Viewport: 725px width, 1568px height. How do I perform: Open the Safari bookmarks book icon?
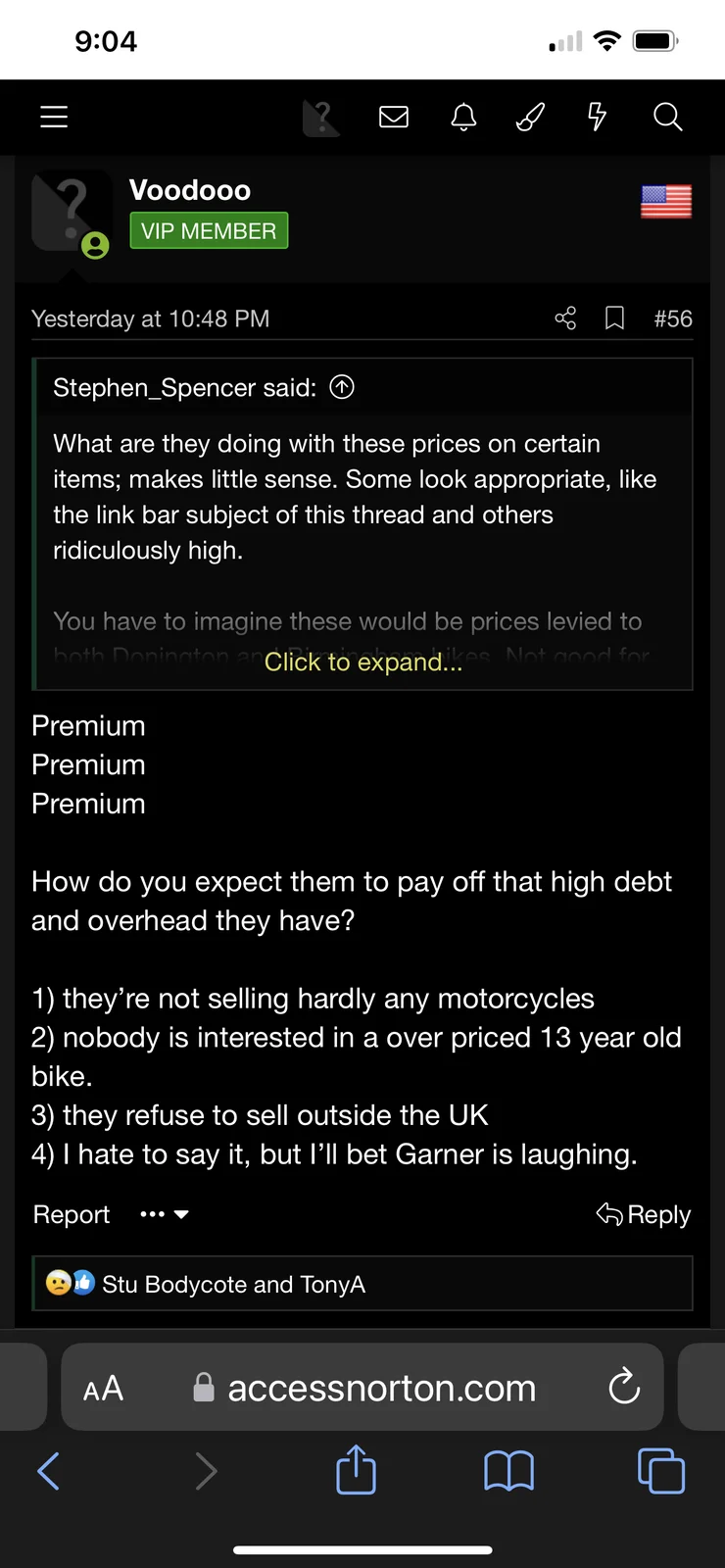point(508,1471)
